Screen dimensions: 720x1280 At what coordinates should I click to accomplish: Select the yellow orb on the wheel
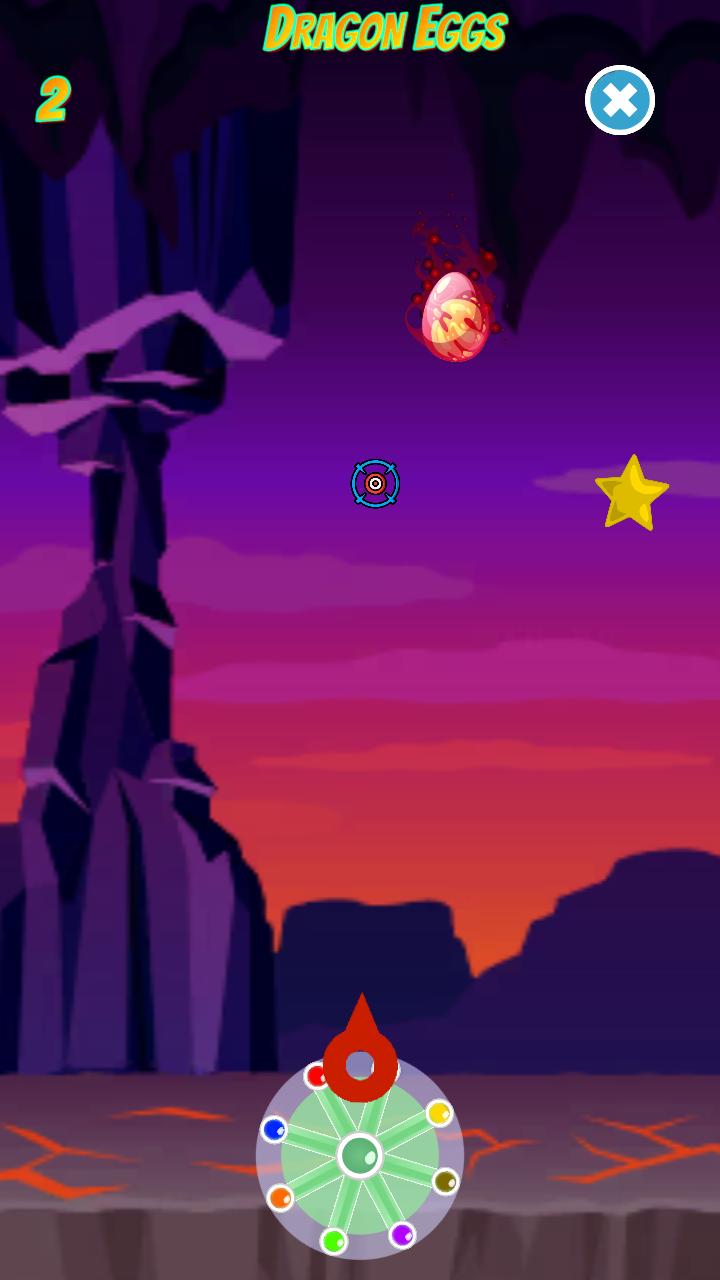pos(439,1113)
